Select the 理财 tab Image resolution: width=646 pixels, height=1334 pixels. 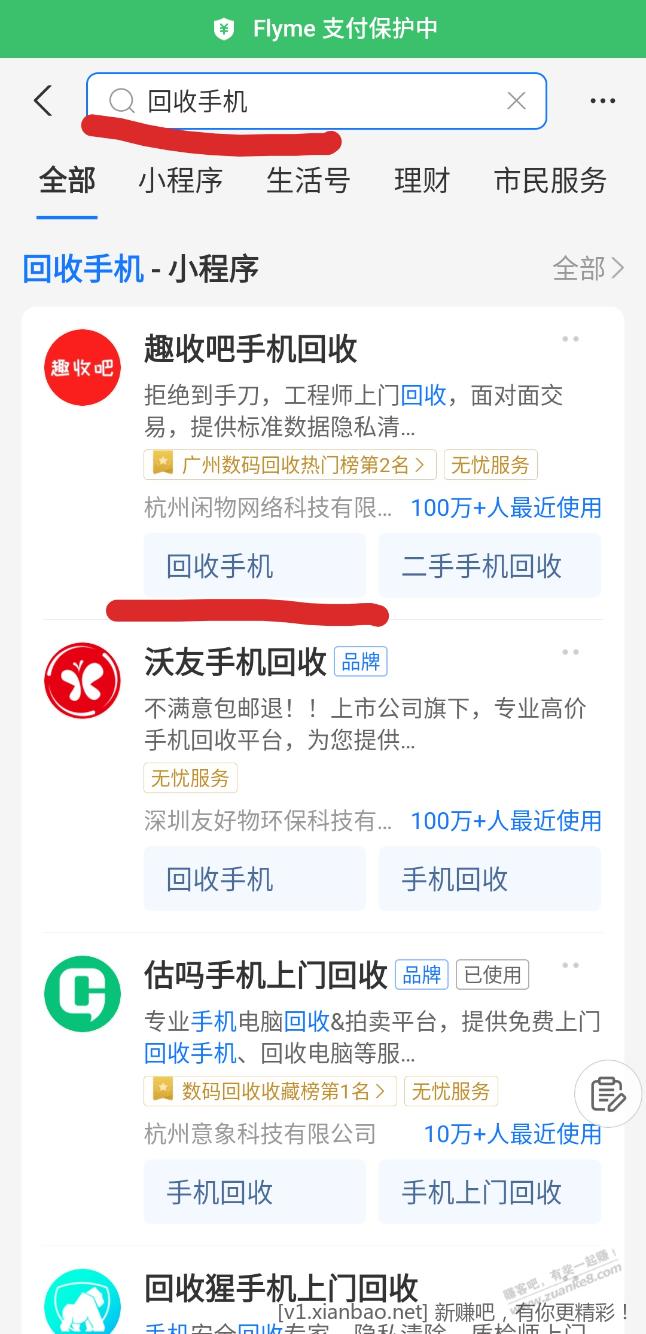click(422, 181)
